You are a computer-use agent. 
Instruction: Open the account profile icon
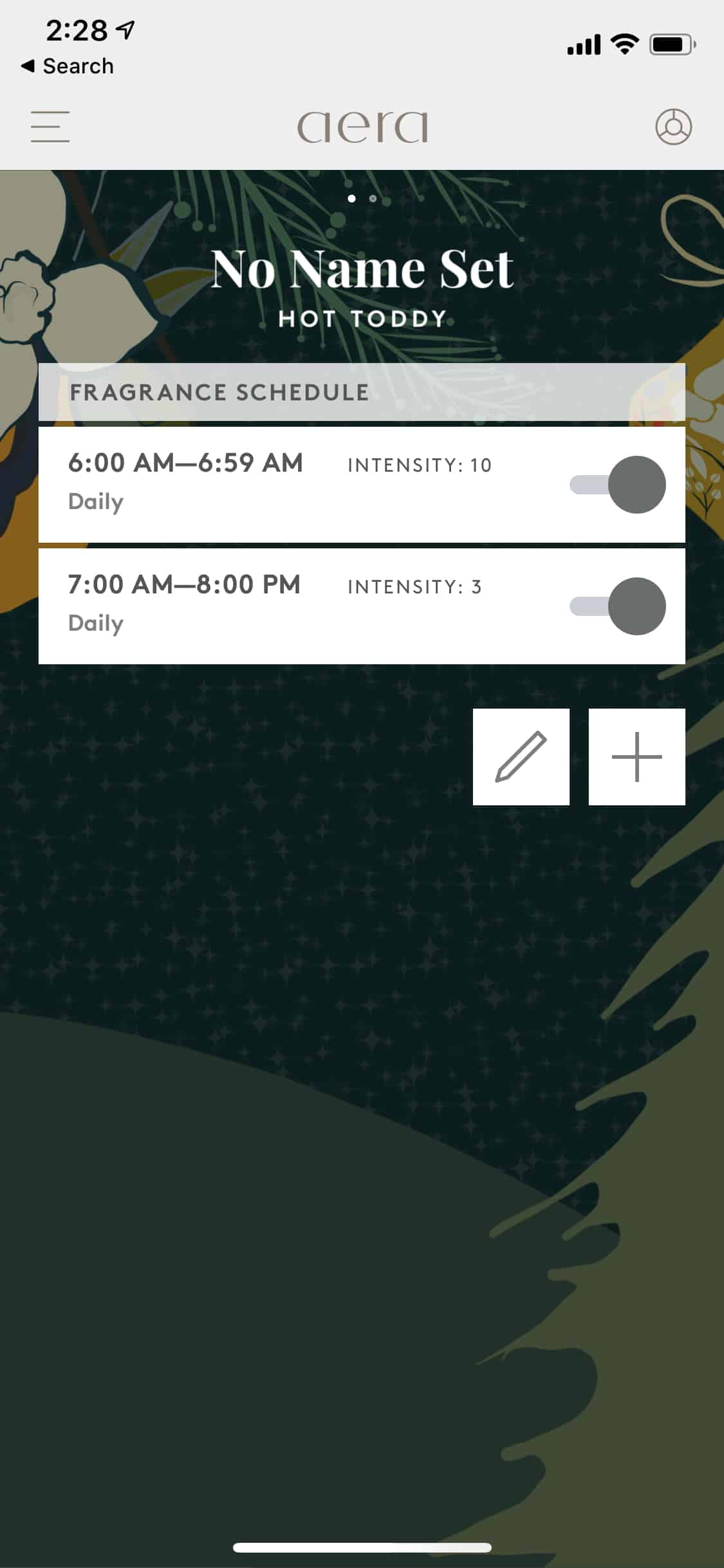click(x=673, y=126)
